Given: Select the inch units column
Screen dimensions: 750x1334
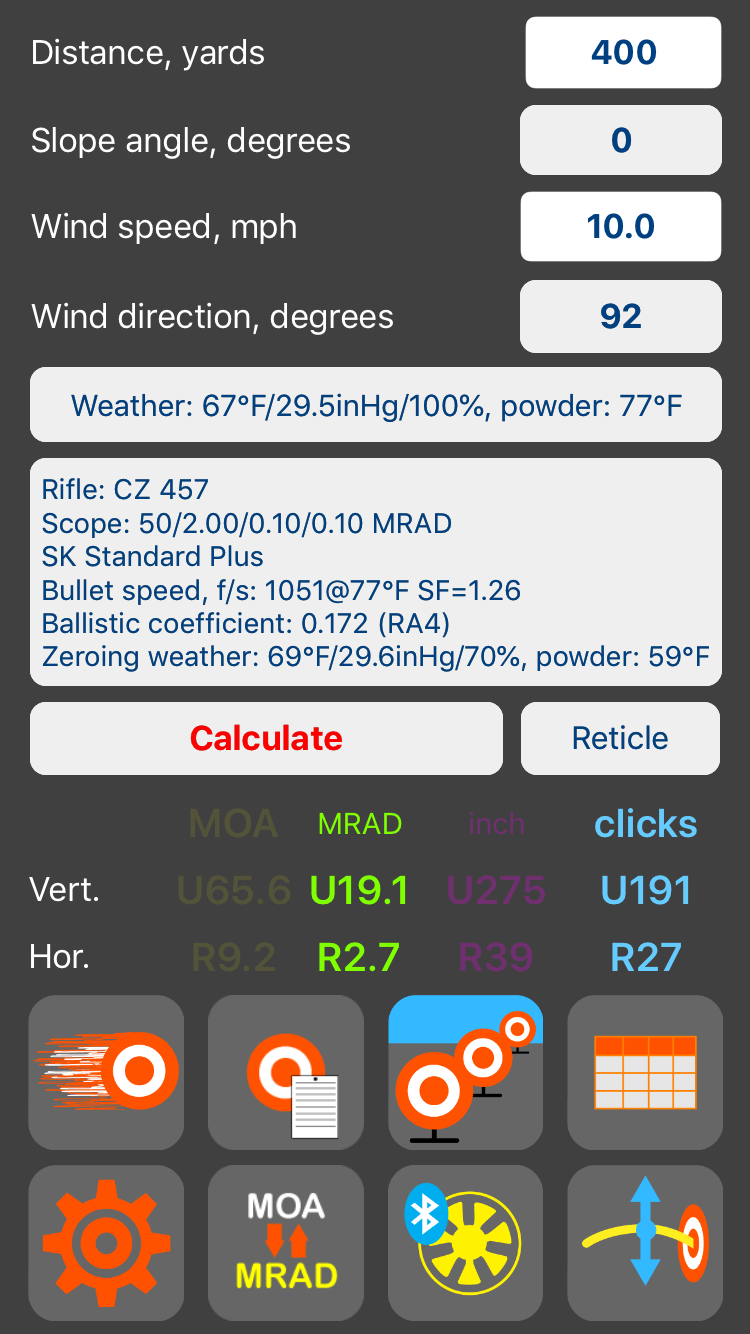Looking at the screenshot, I should 496,824.
